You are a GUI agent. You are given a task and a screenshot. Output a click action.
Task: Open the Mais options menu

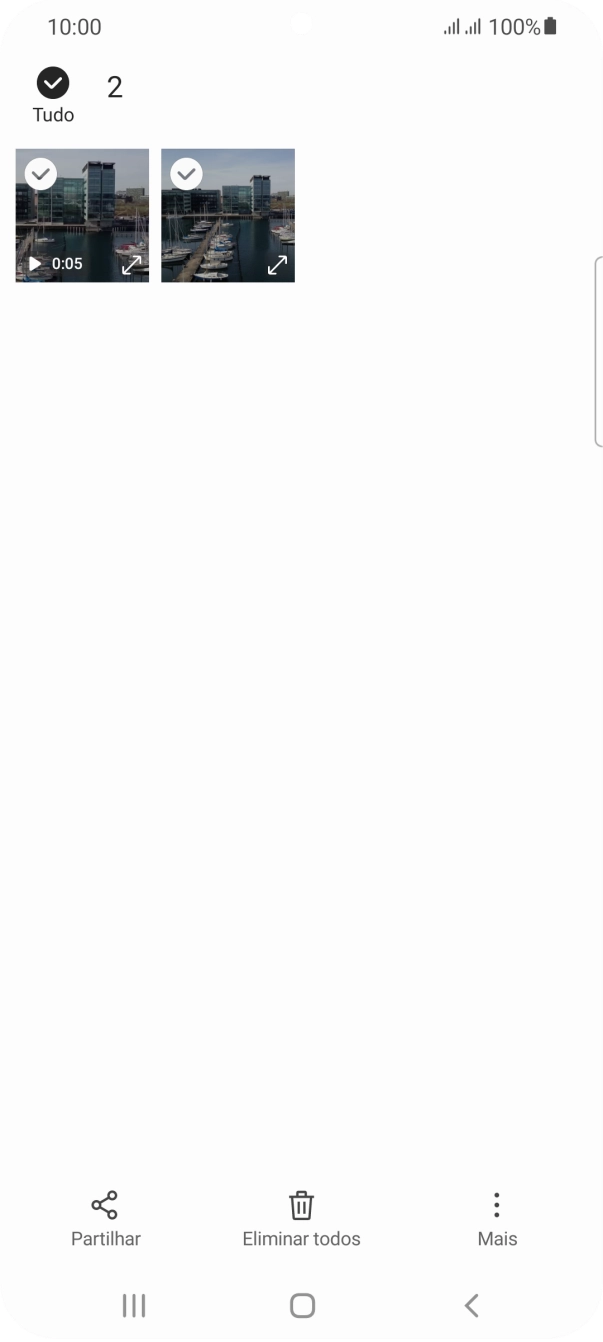[x=497, y=1218]
